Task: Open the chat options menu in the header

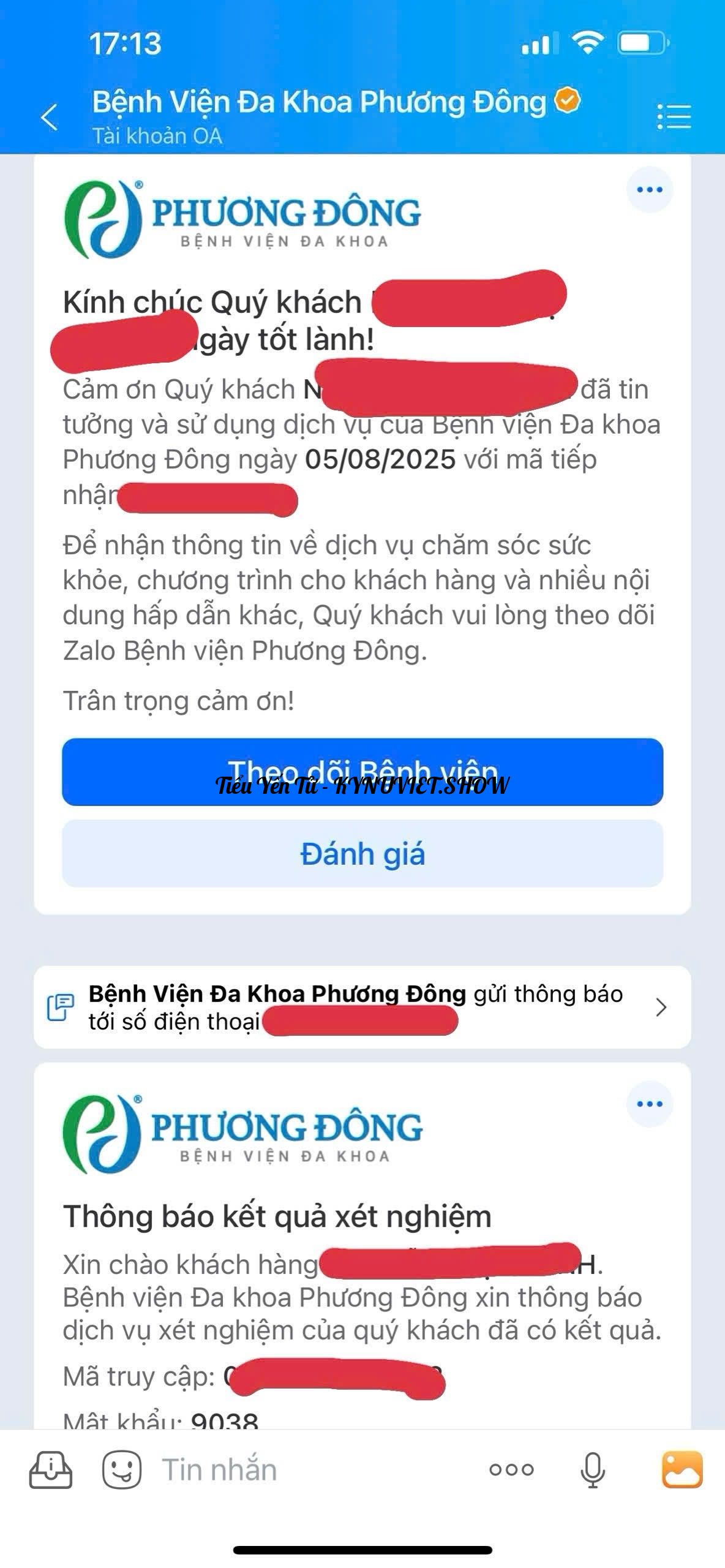Action: [x=674, y=116]
